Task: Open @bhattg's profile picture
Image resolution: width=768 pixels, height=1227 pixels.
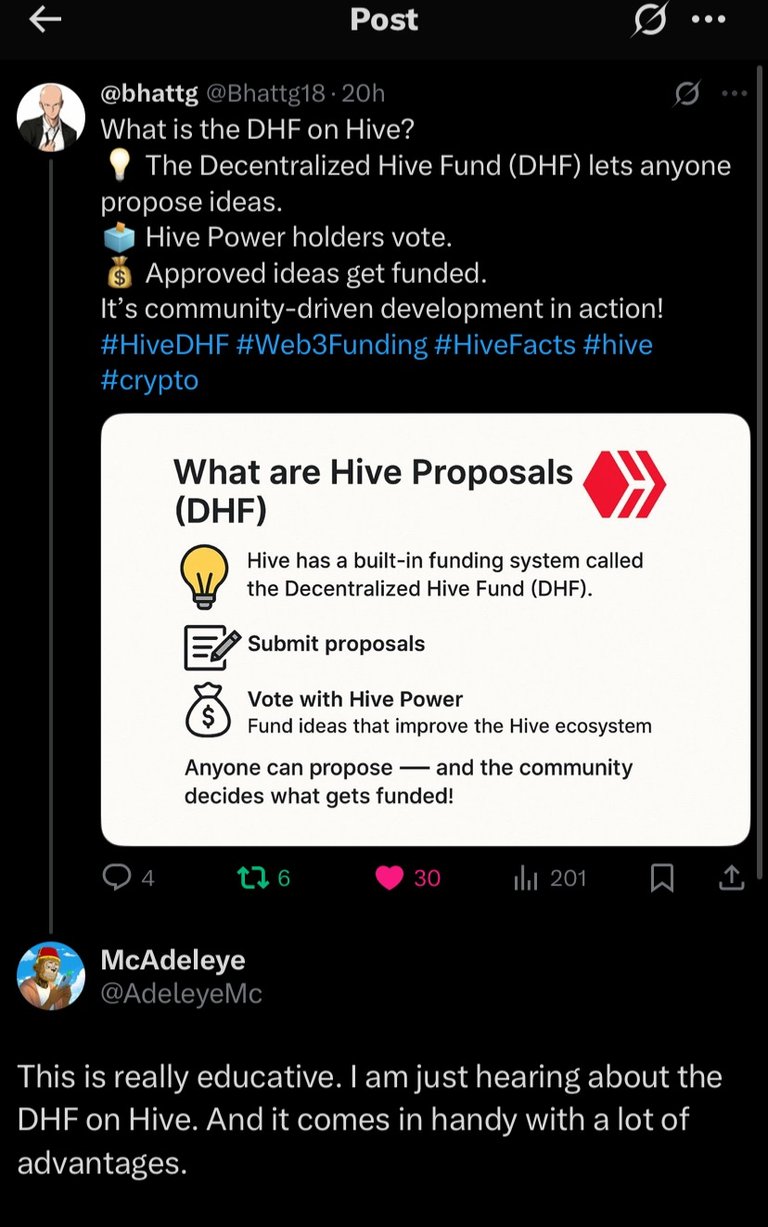Action: tap(51, 117)
